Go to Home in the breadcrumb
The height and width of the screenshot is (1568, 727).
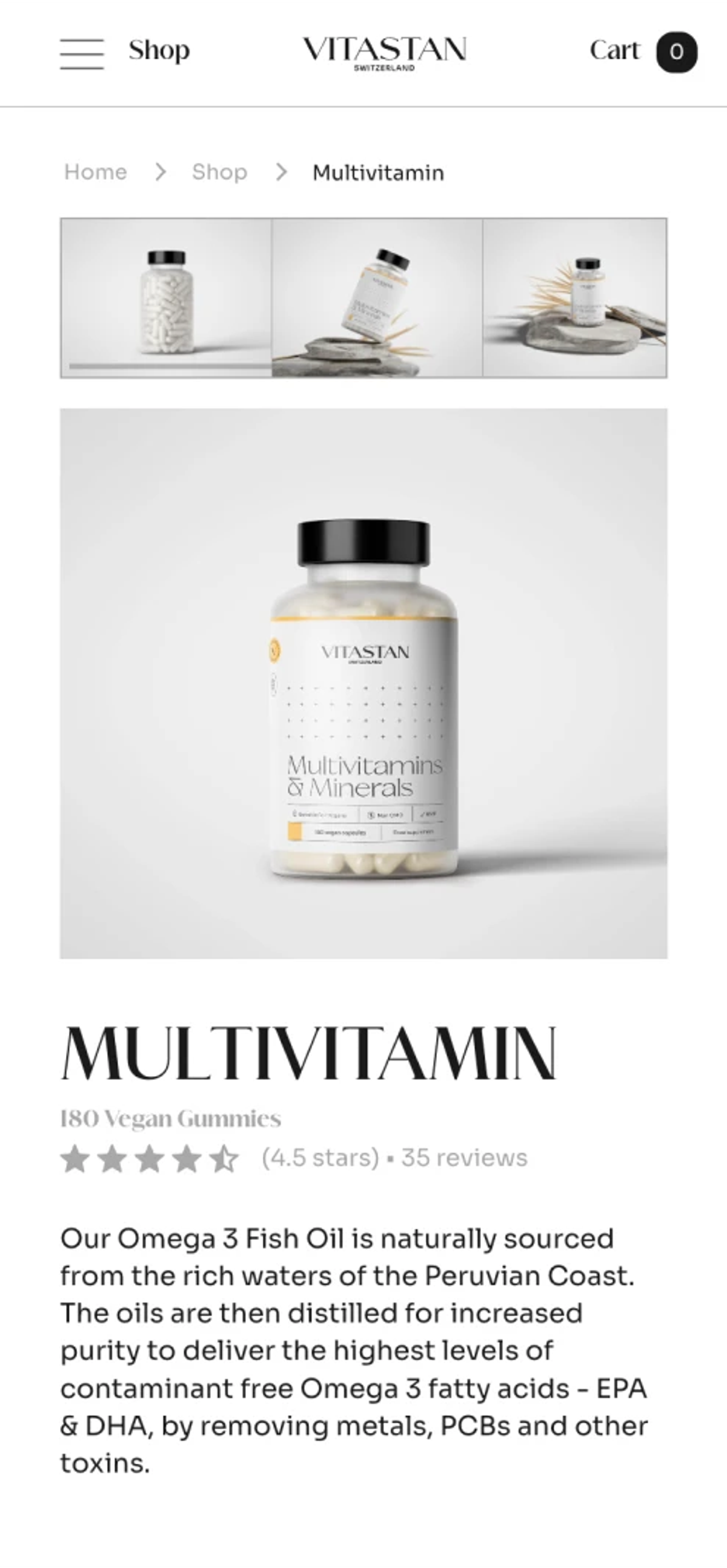(x=96, y=172)
